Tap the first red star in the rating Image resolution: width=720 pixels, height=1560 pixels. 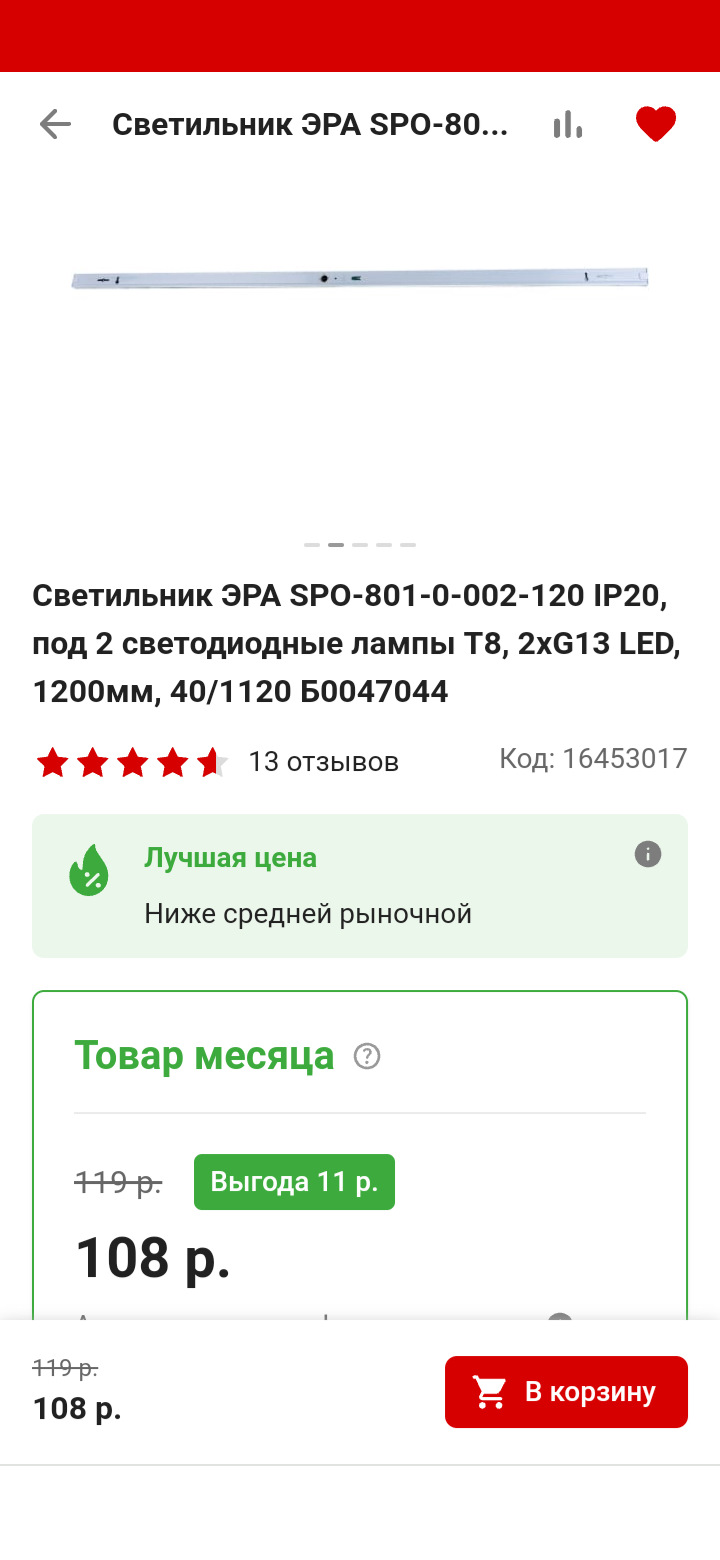click(x=54, y=762)
